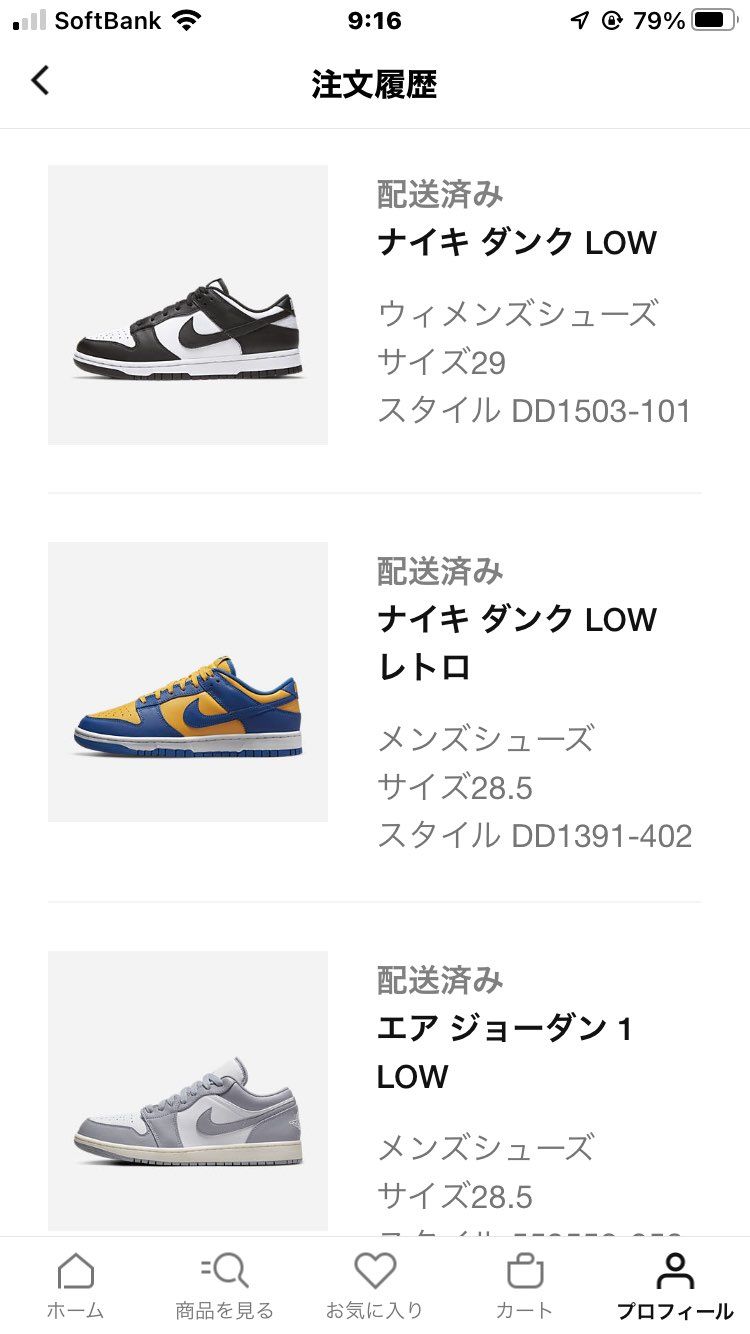Open the ホーム tab home icon
This screenshot has width=750, height=1334.
[75, 1272]
